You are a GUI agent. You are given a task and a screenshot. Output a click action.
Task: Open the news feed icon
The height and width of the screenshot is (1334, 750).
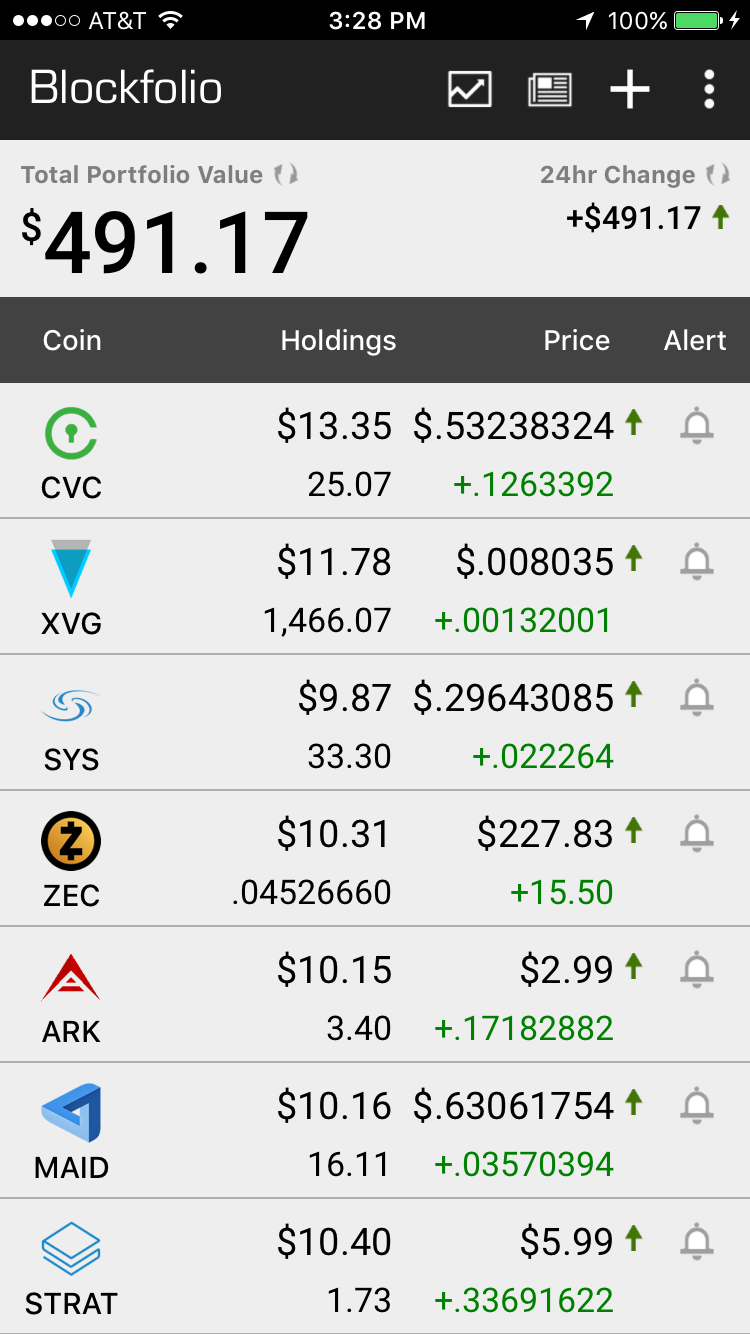(550, 89)
